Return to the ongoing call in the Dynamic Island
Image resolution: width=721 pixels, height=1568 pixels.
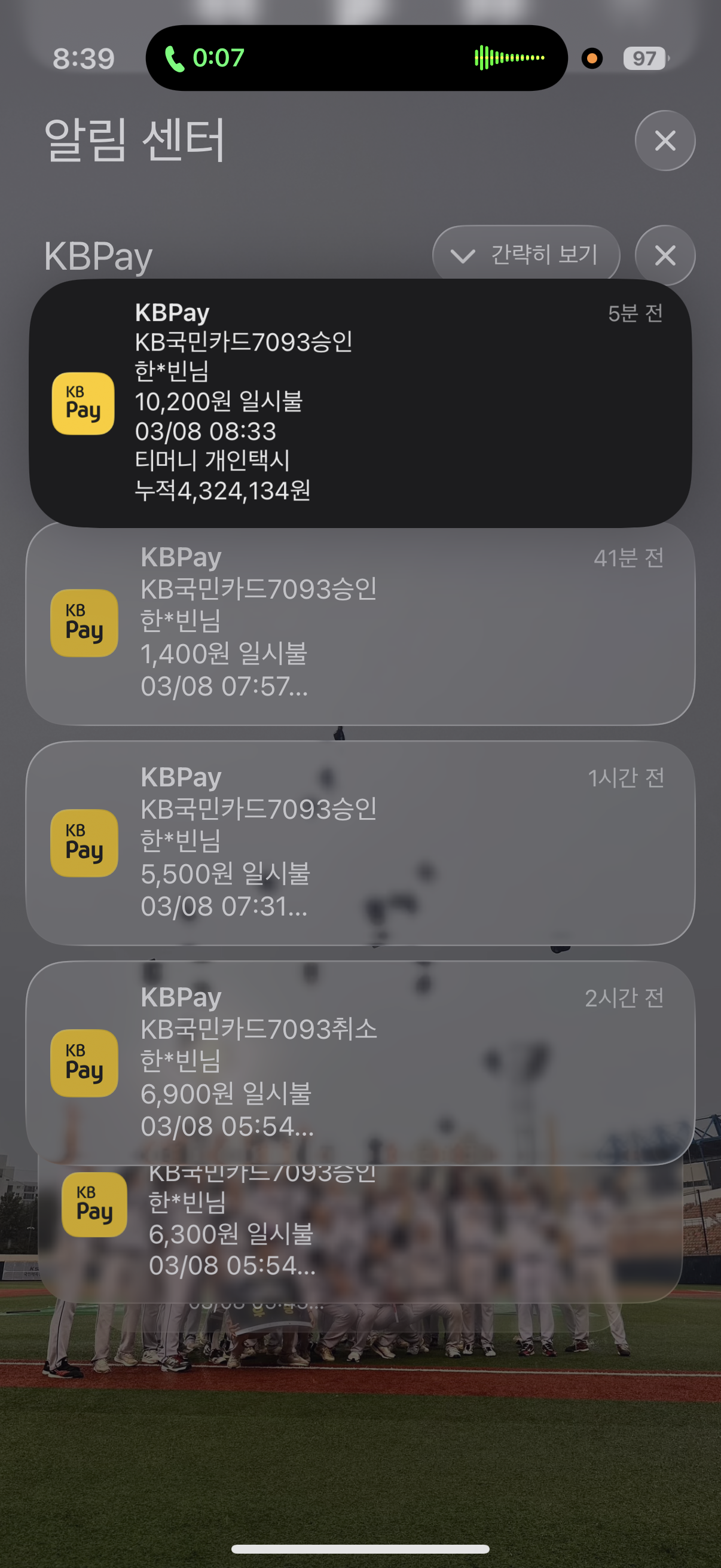click(x=356, y=58)
